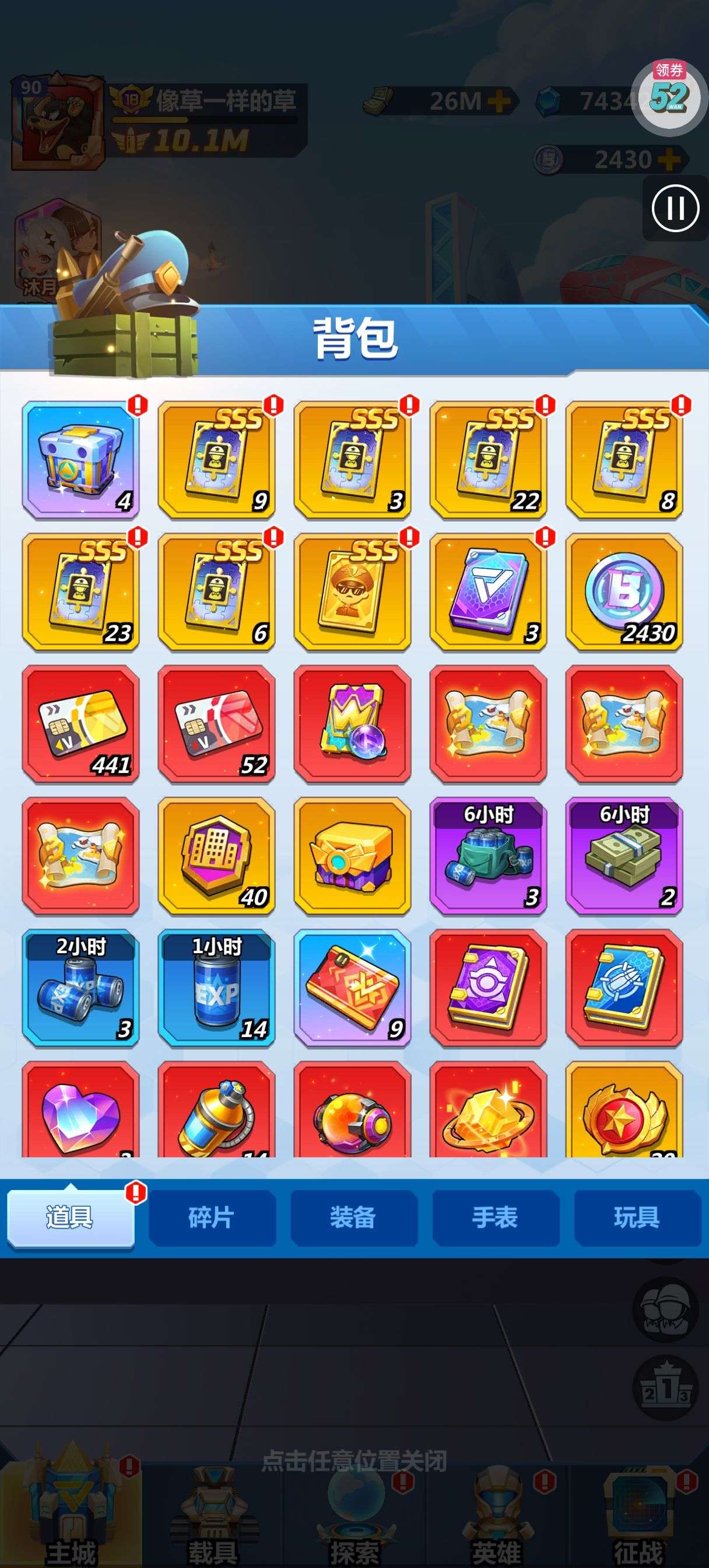
Task: Select the red card item with 52
Action: point(216,724)
